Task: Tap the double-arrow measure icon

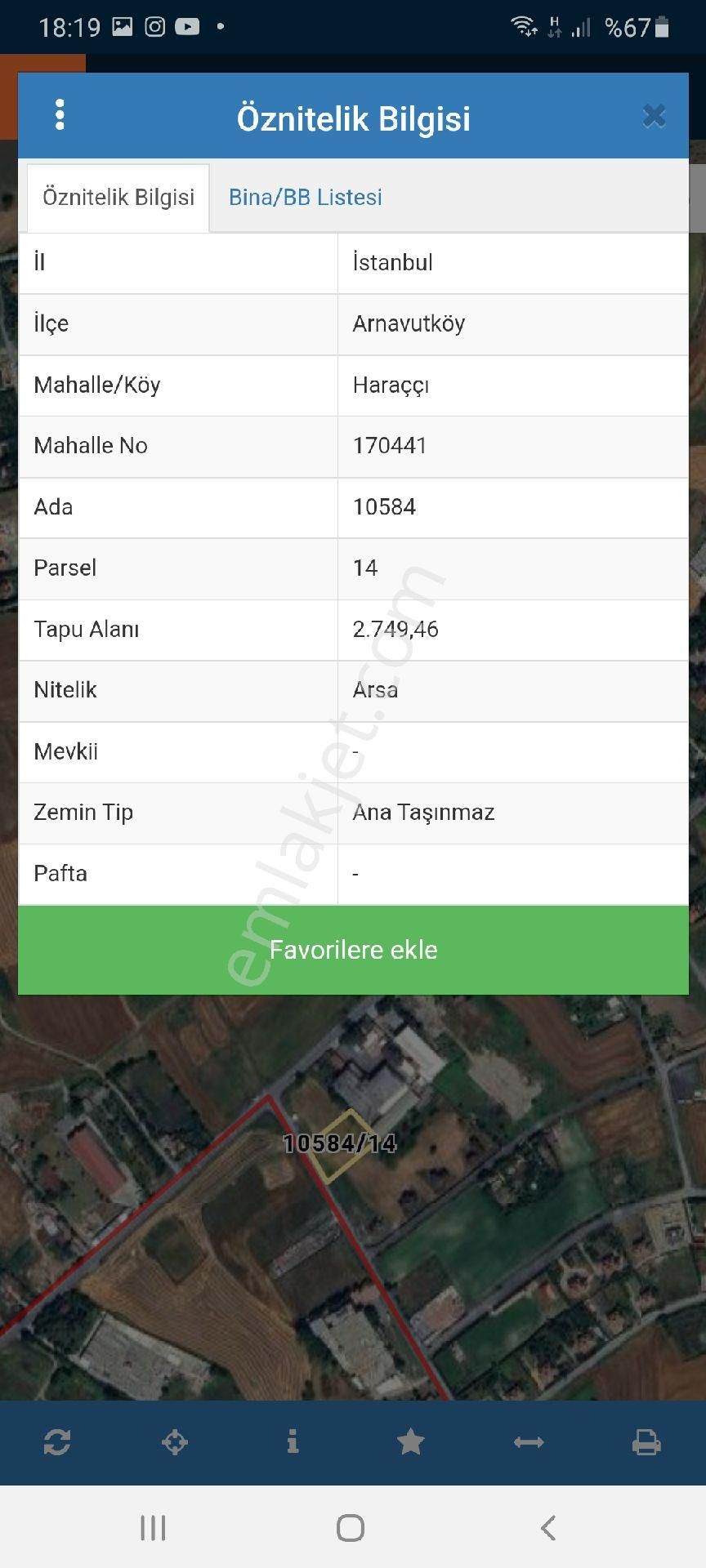Action: 529,1442
